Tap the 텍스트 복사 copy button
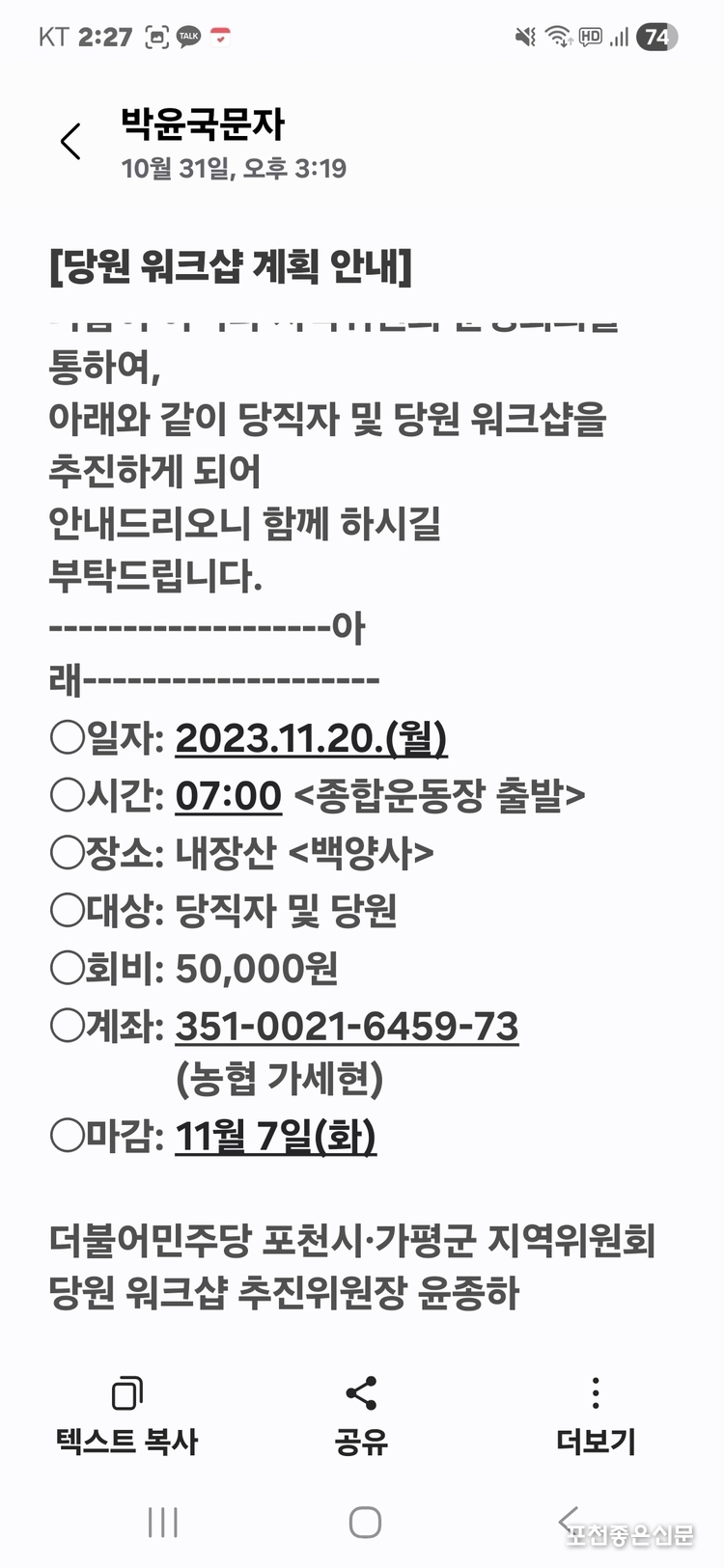 pyautogui.click(x=126, y=1416)
